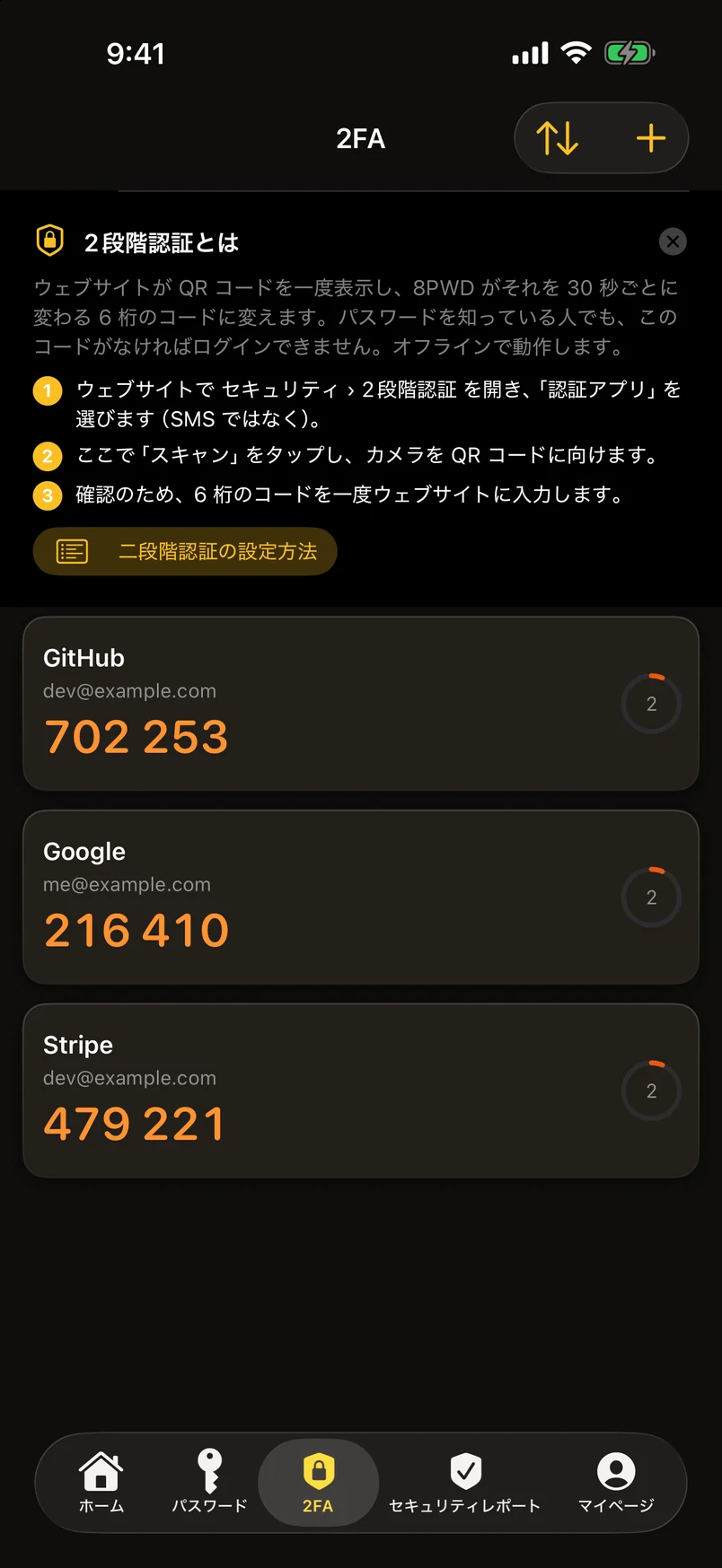Select the Google code card
The height and width of the screenshot is (1568, 722).
pos(361,898)
